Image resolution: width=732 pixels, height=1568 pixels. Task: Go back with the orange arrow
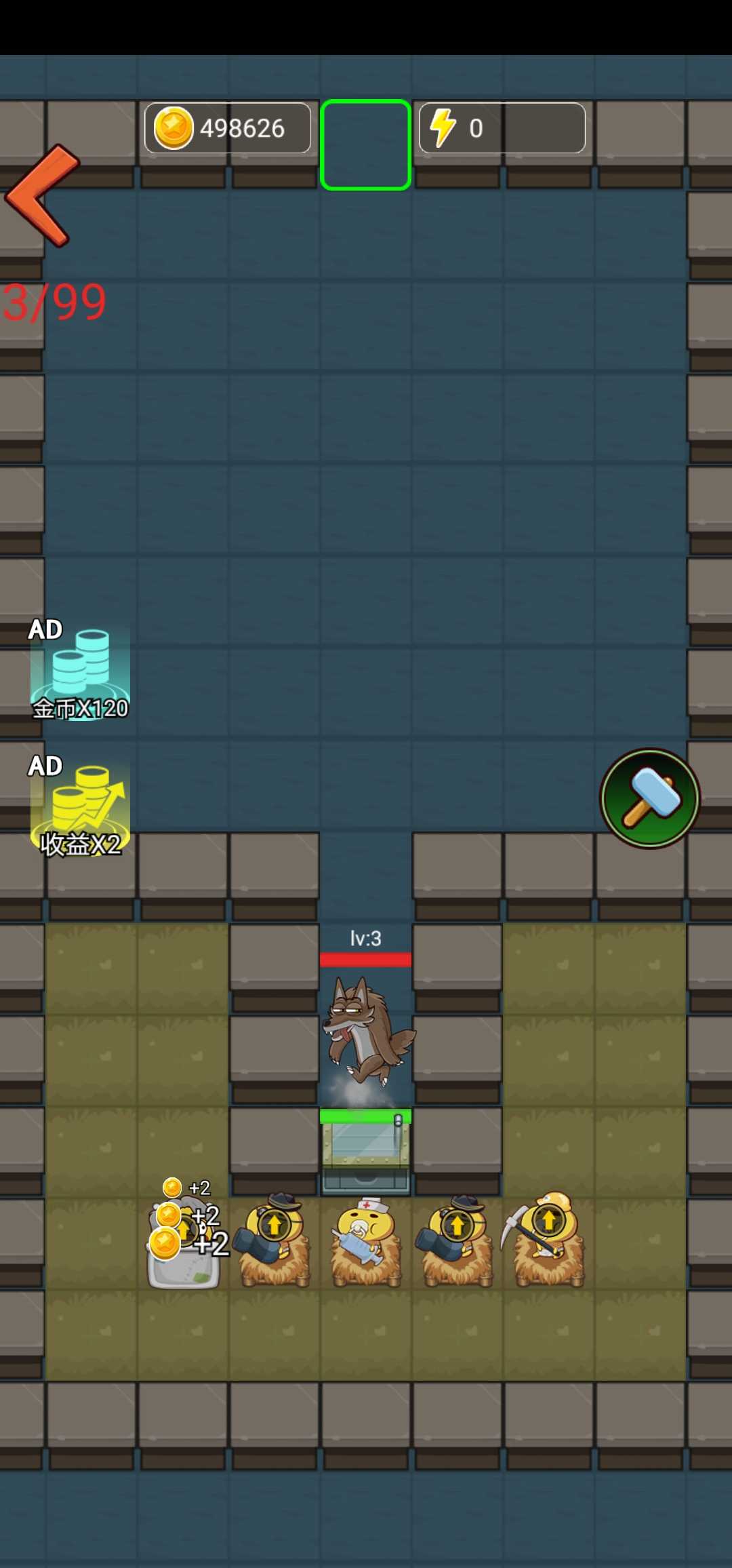[42, 195]
